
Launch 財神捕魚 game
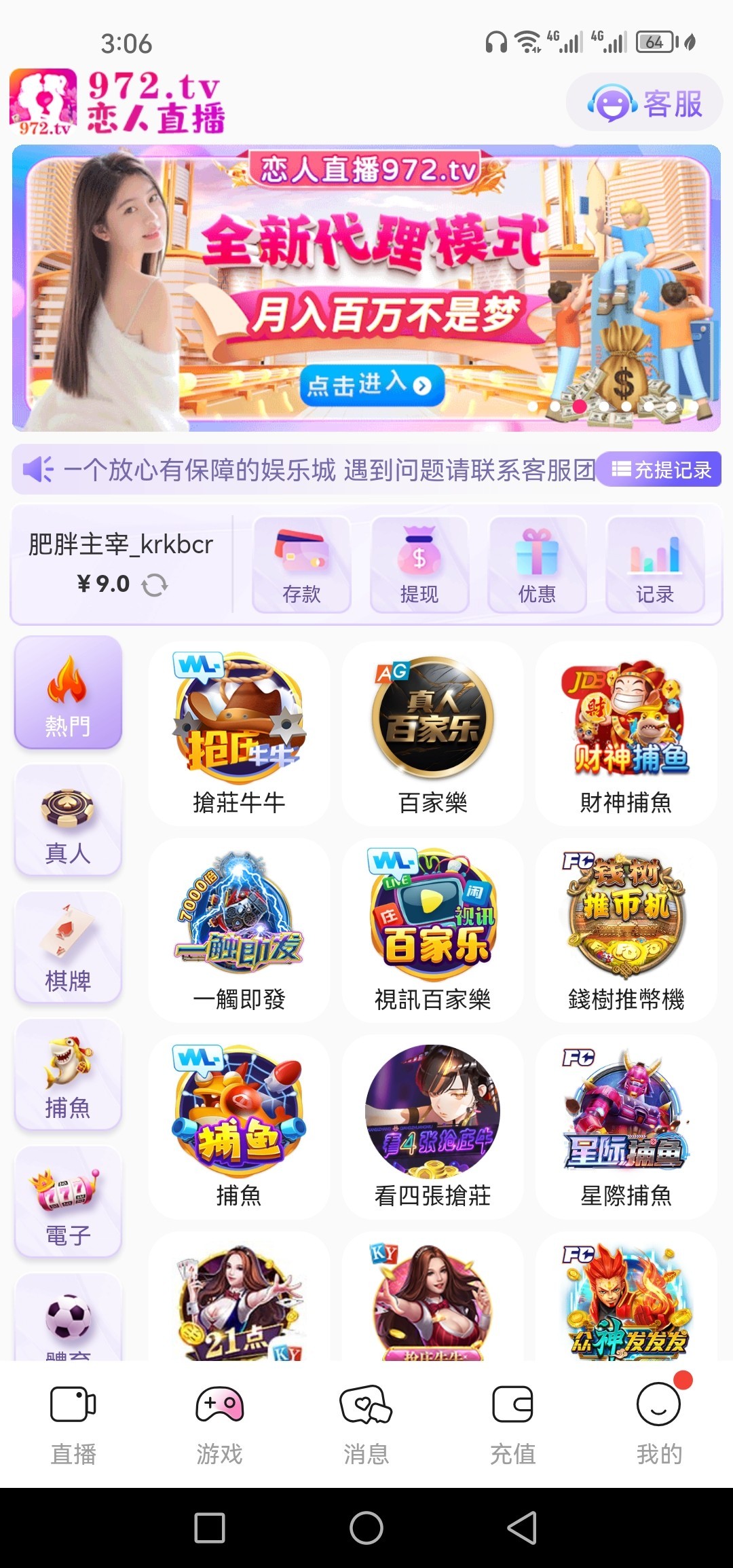tap(626, 733)
